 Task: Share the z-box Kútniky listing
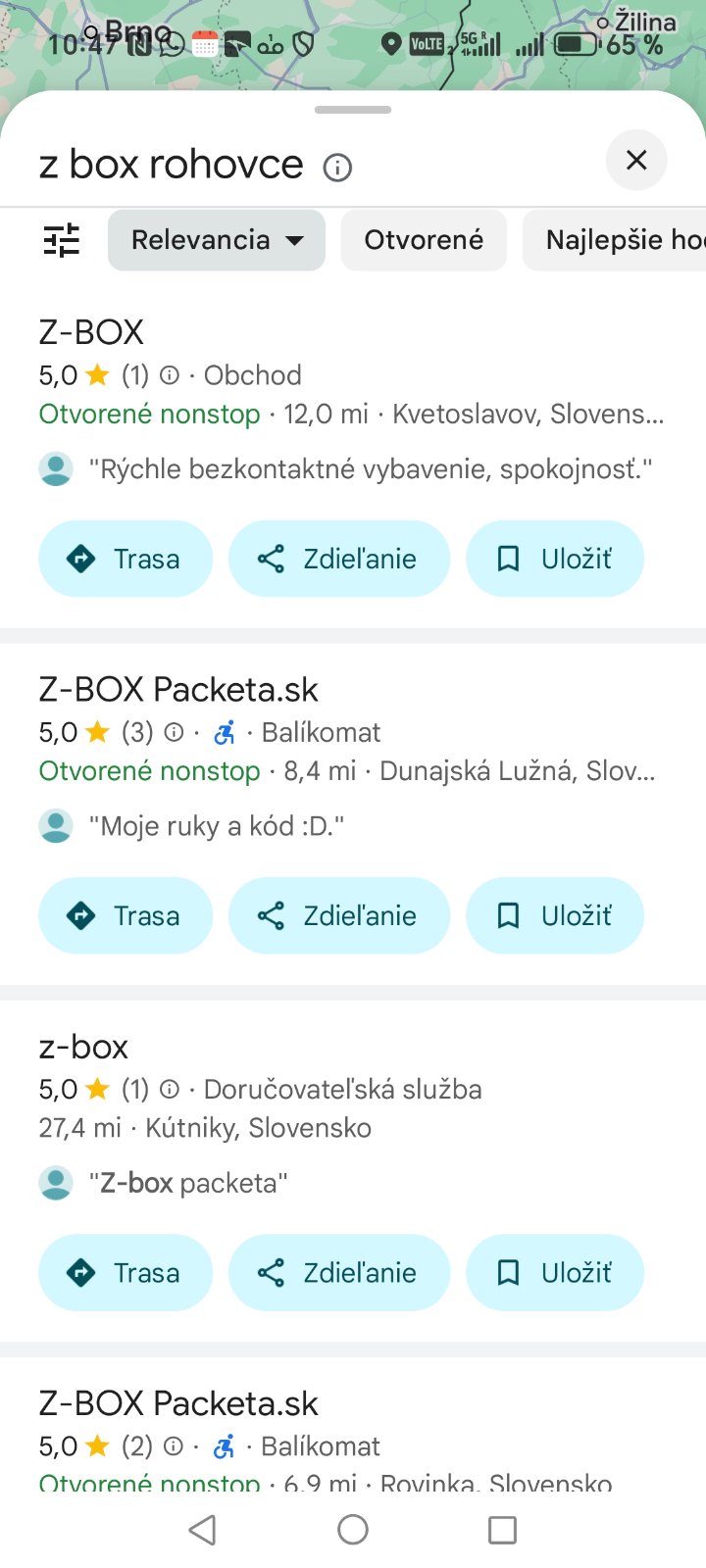(x=338, y=1272)
